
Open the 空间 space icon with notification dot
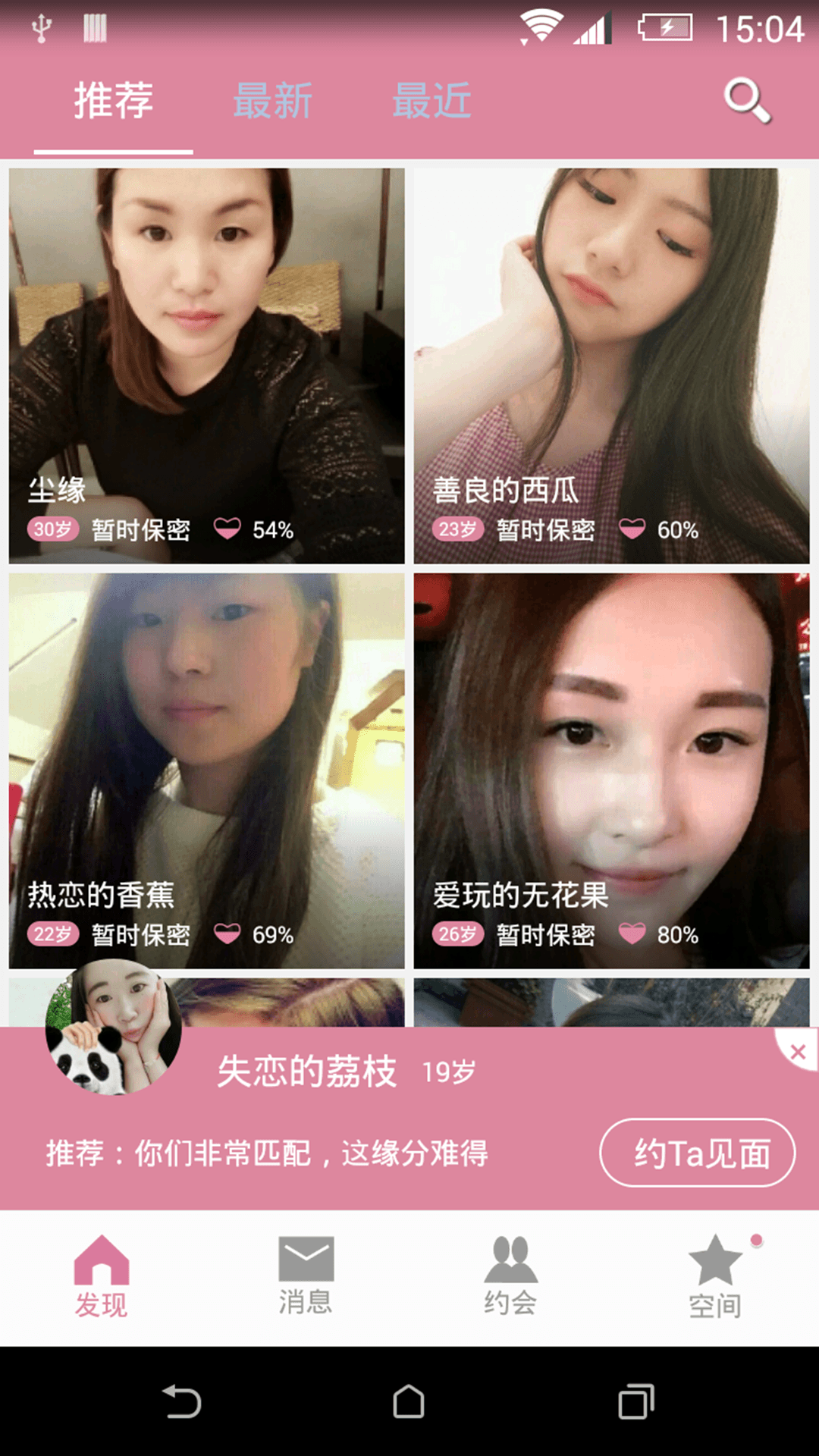[x=715, y=1274]
